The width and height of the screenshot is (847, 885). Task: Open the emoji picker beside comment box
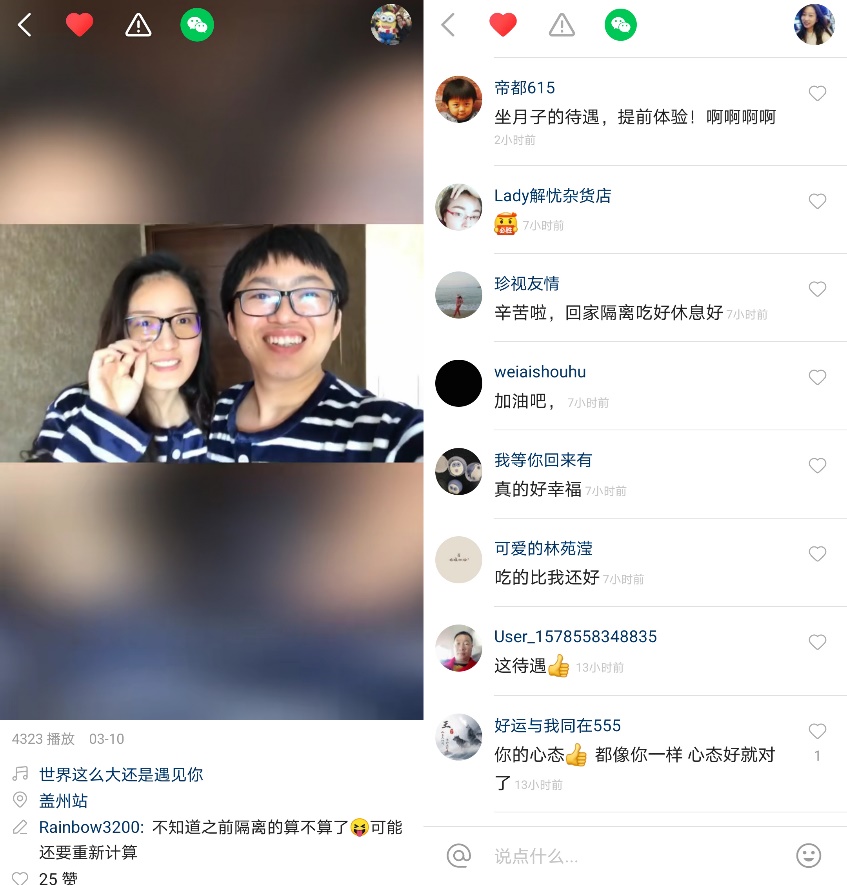pyautogui.click(x=808, y=856)
